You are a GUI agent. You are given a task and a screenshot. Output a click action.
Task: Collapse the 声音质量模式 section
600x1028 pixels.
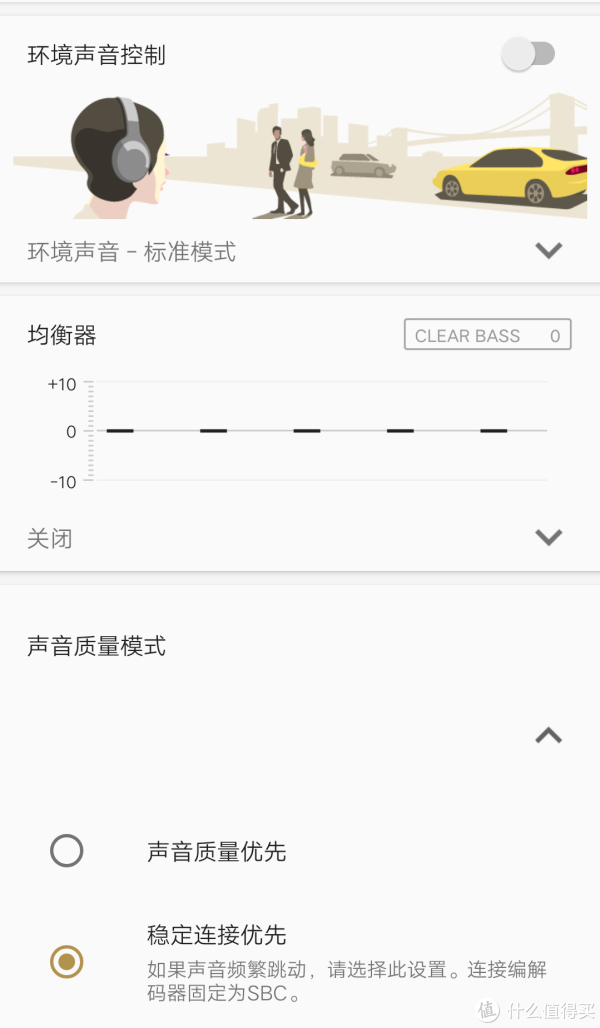click(548, 736)
